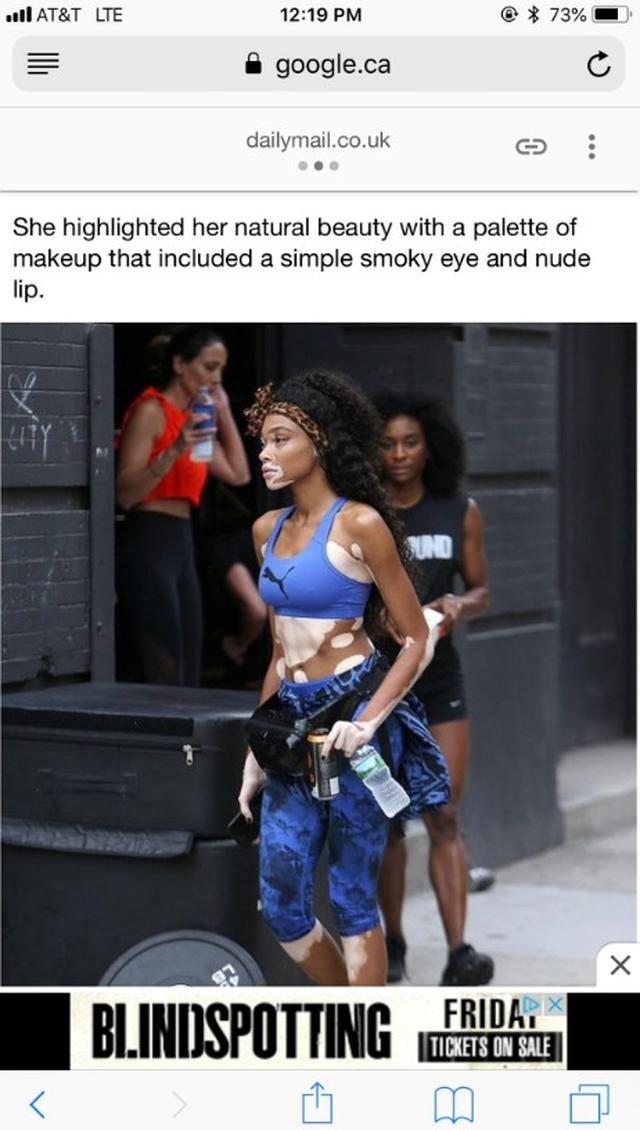Open Safari bookmarks
640x1130 pixels.
point(453,1104)
